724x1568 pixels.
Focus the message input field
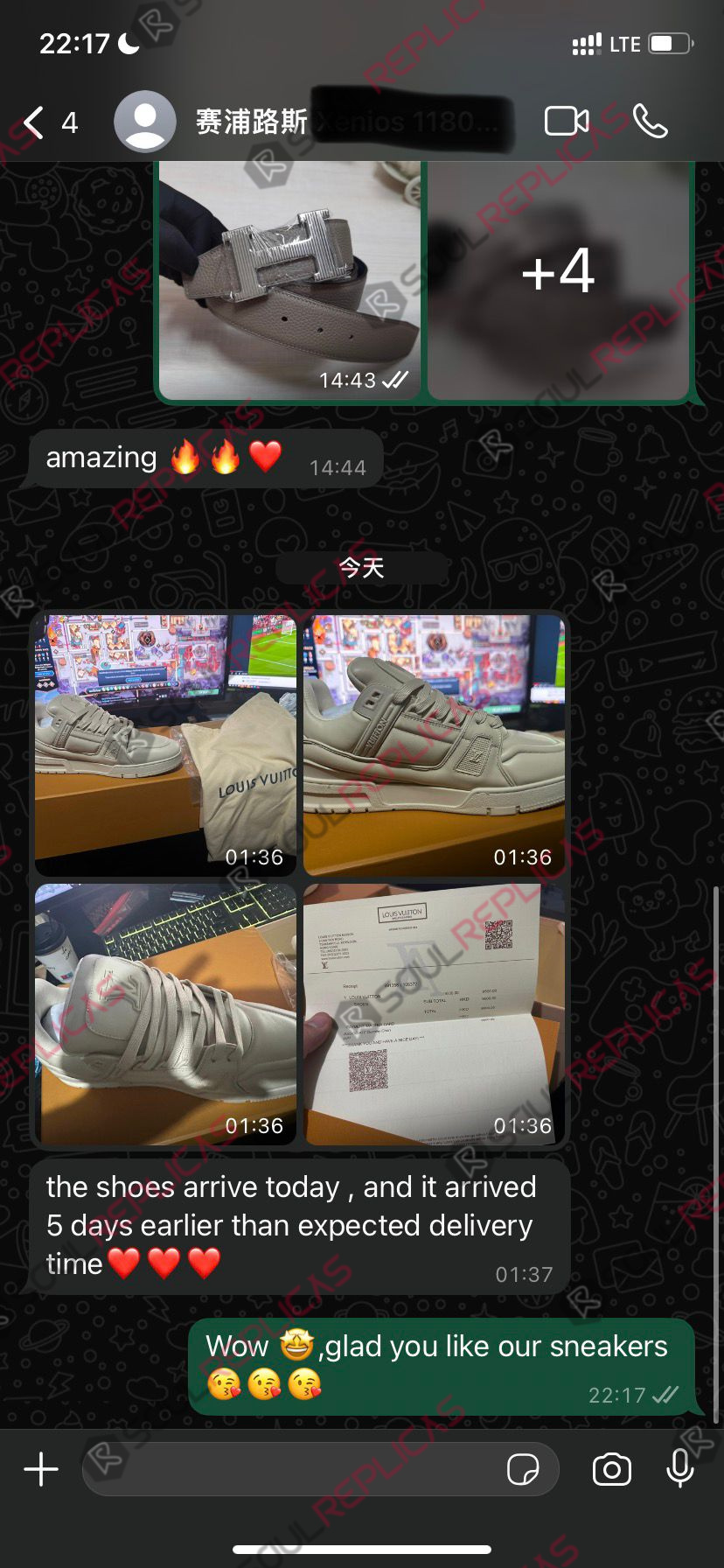pyautogui.click(x=289, y=1469)
